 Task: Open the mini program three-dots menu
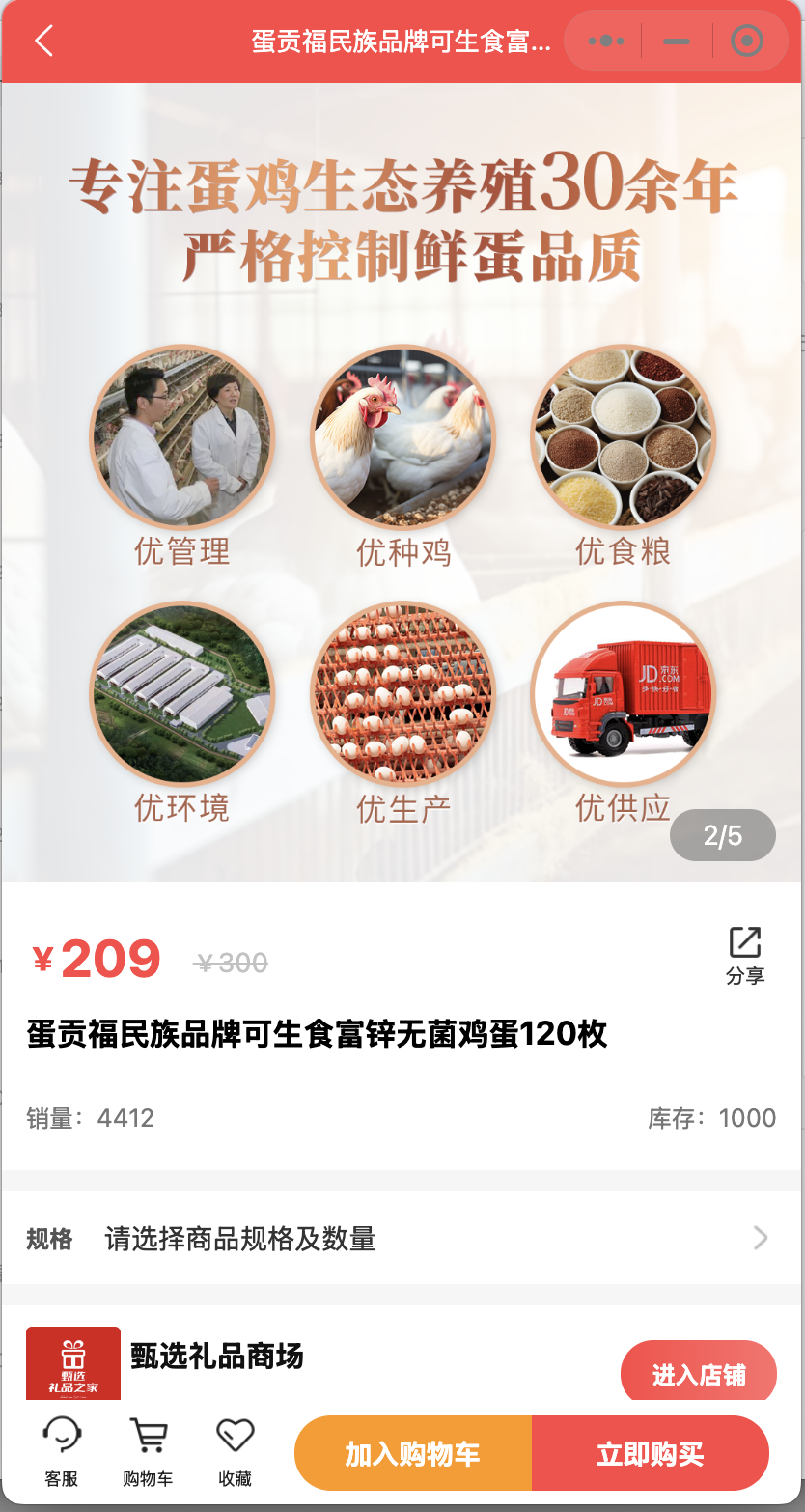[606, 42]
